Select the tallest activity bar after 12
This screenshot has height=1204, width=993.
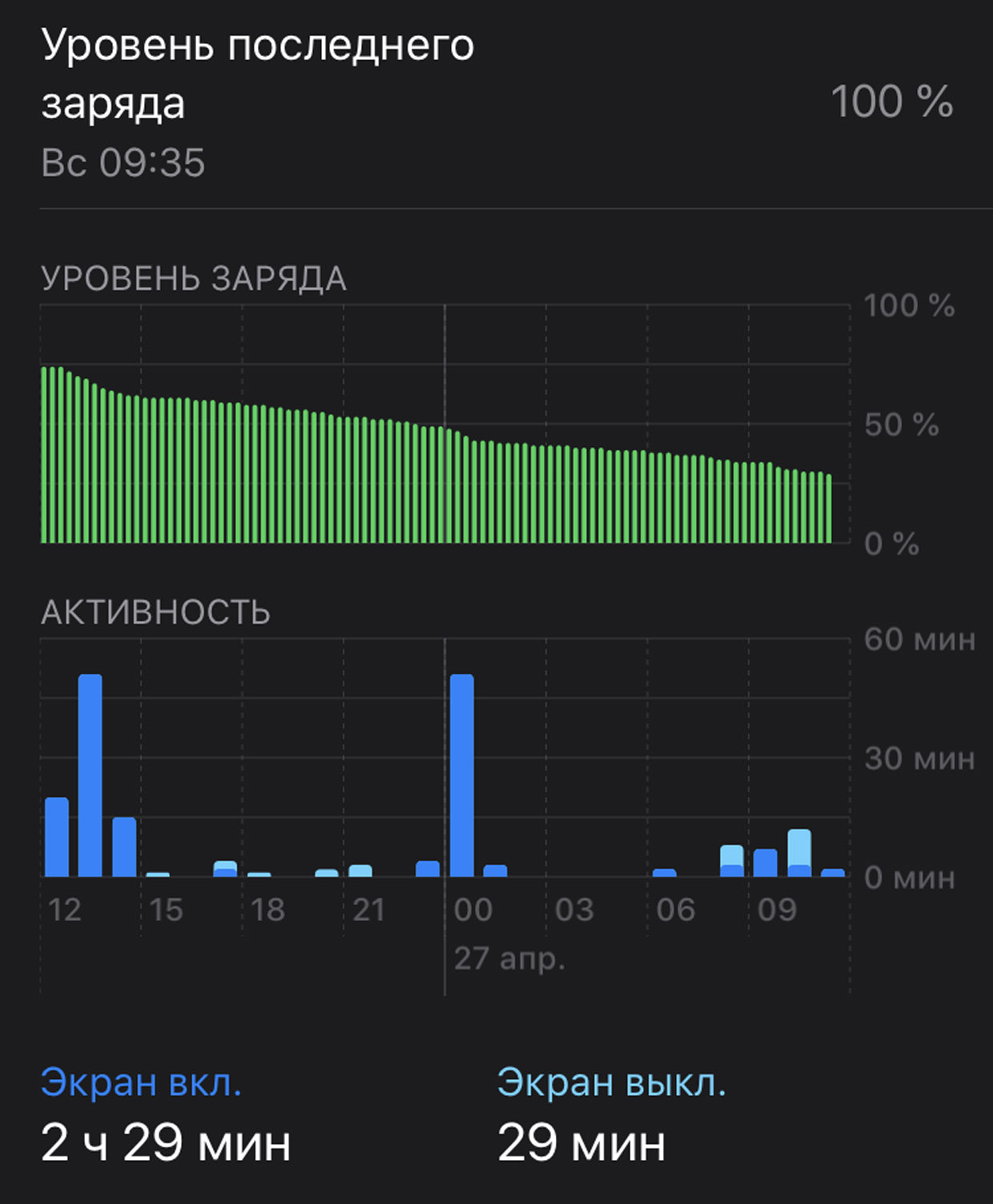[90, 775]
